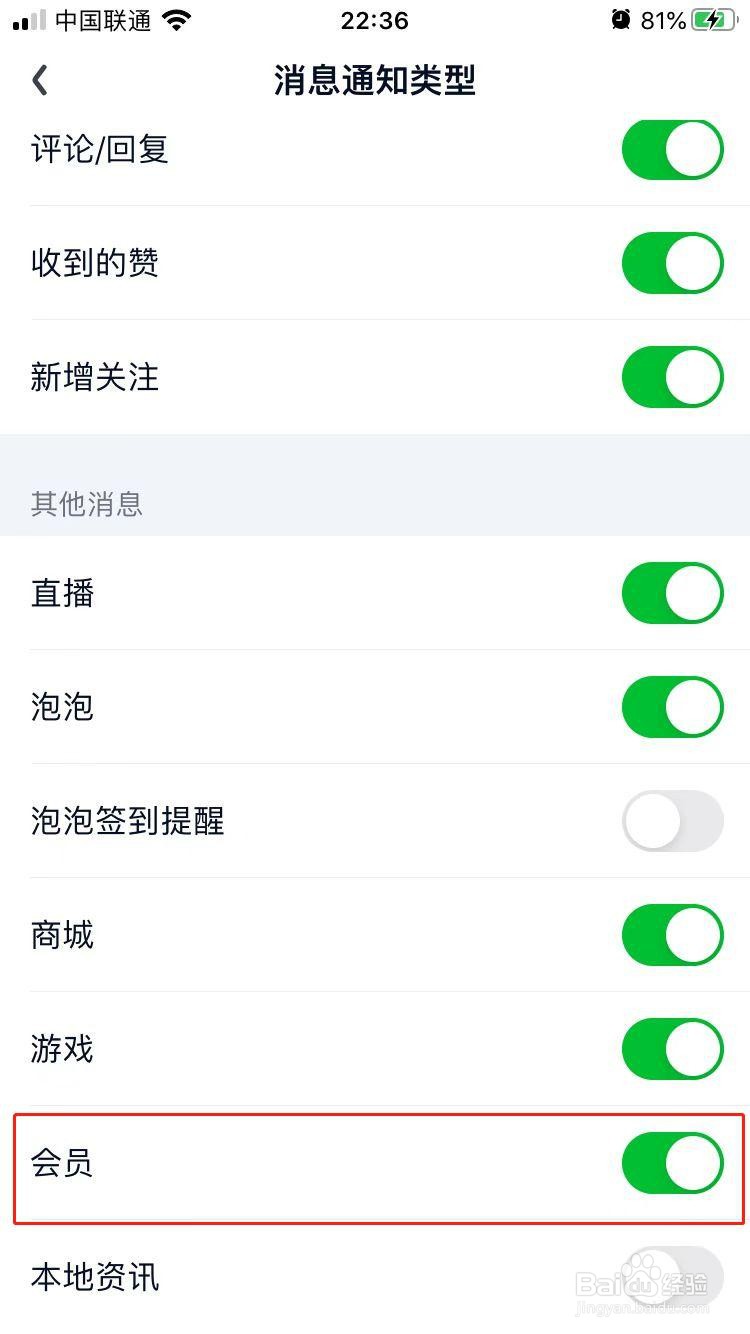Viewport: 750px width, 1334px height.
Task: Turn off the 收到的赞 switch
Action: point(672,263)
